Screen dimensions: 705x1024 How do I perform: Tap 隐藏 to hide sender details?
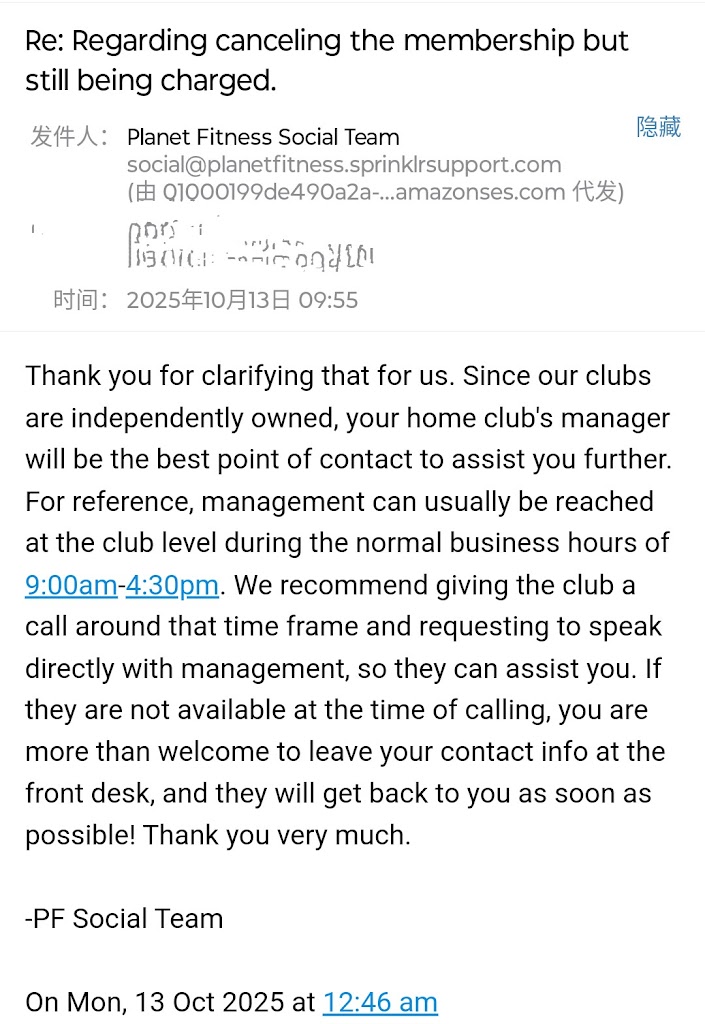click(658, 127)
